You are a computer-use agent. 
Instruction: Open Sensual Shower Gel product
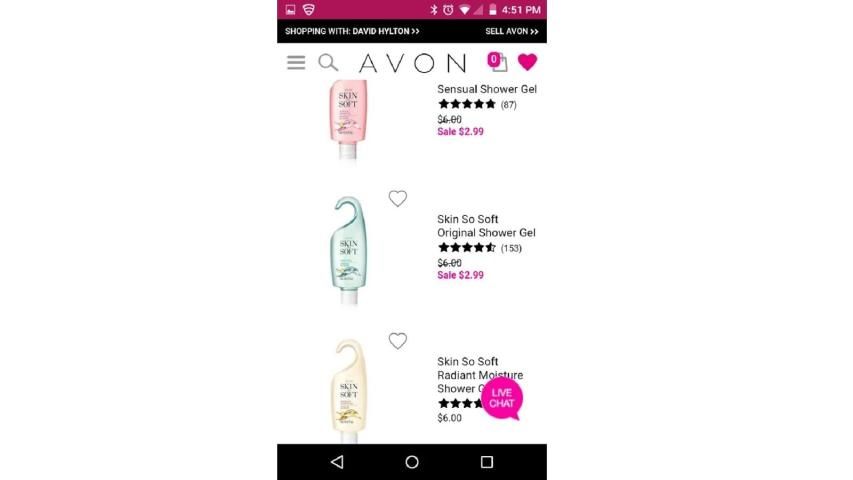pyautogui.click(x=486, y=89)
